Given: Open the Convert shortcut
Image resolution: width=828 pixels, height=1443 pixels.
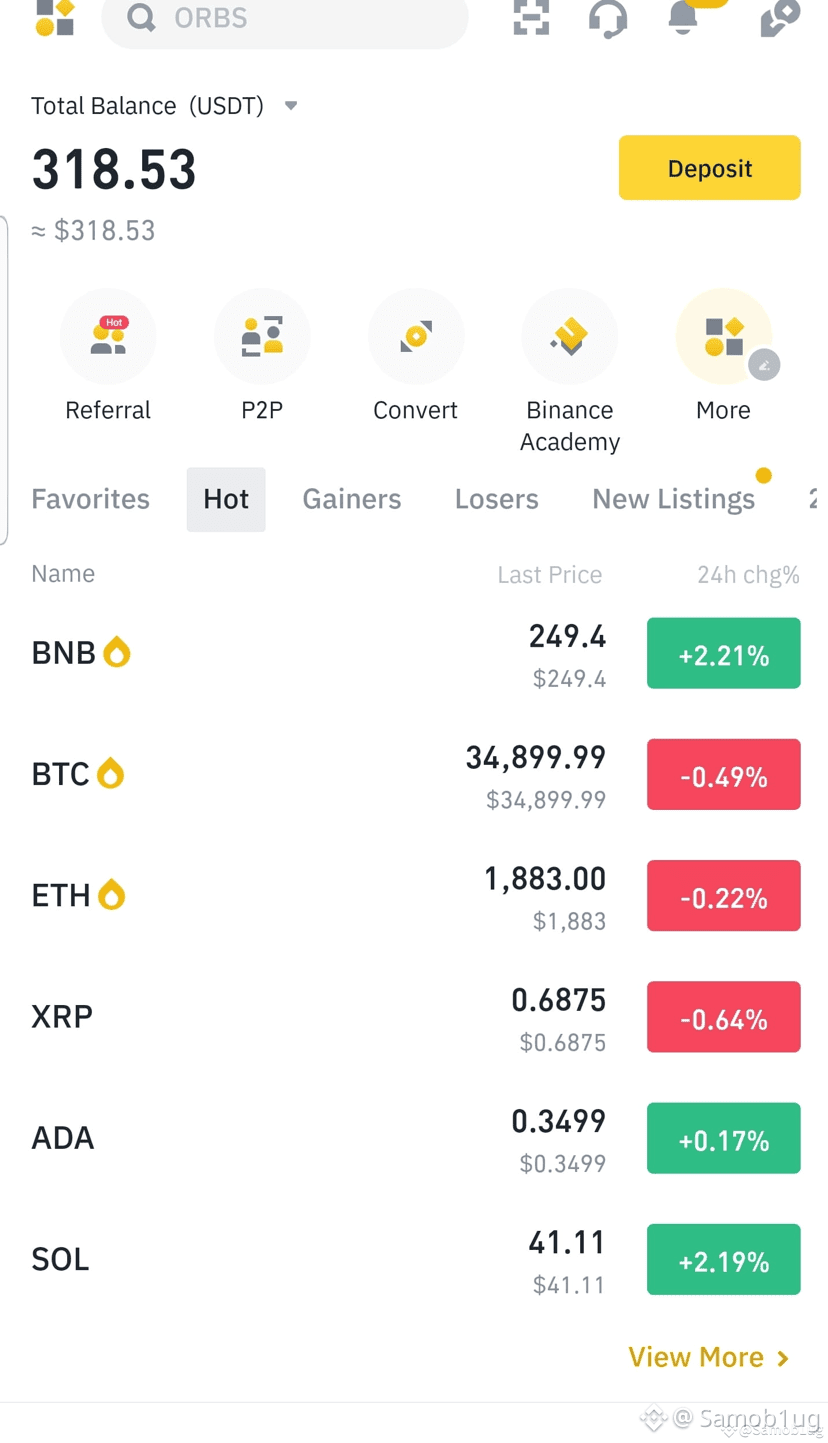Looking at the screenshot, I should [x=416, y=357].
